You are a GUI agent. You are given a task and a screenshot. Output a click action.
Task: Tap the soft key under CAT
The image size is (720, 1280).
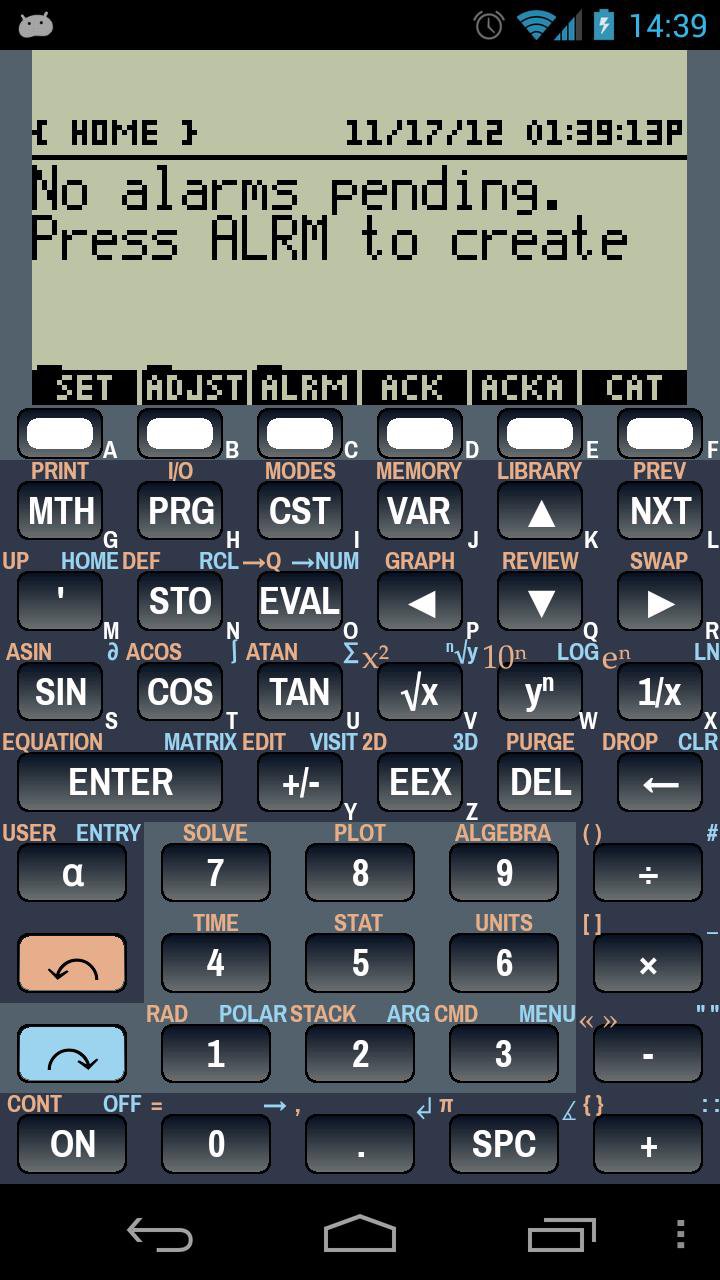[660, 434]
